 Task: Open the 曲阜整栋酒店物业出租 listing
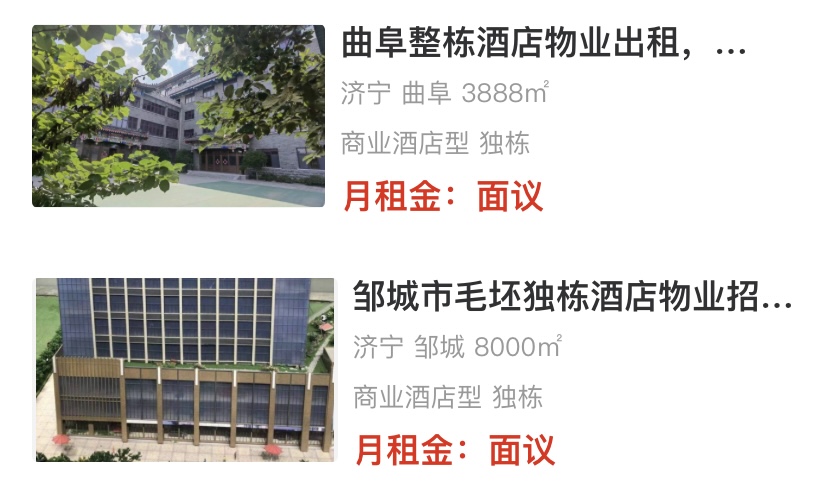[x=543, y=46]
